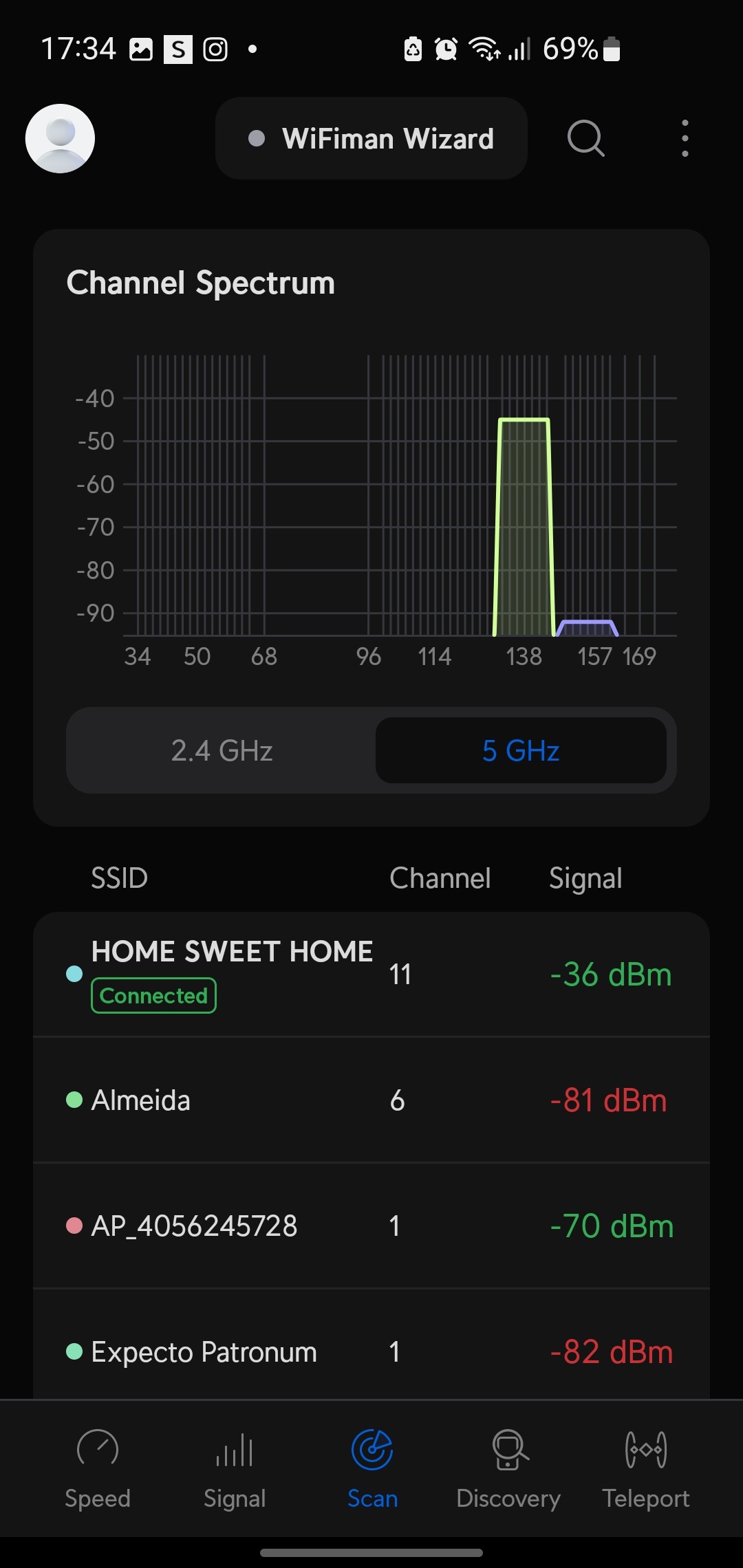Select the 5 GHz band
The image size is (743, 1568).
(521, 750)
